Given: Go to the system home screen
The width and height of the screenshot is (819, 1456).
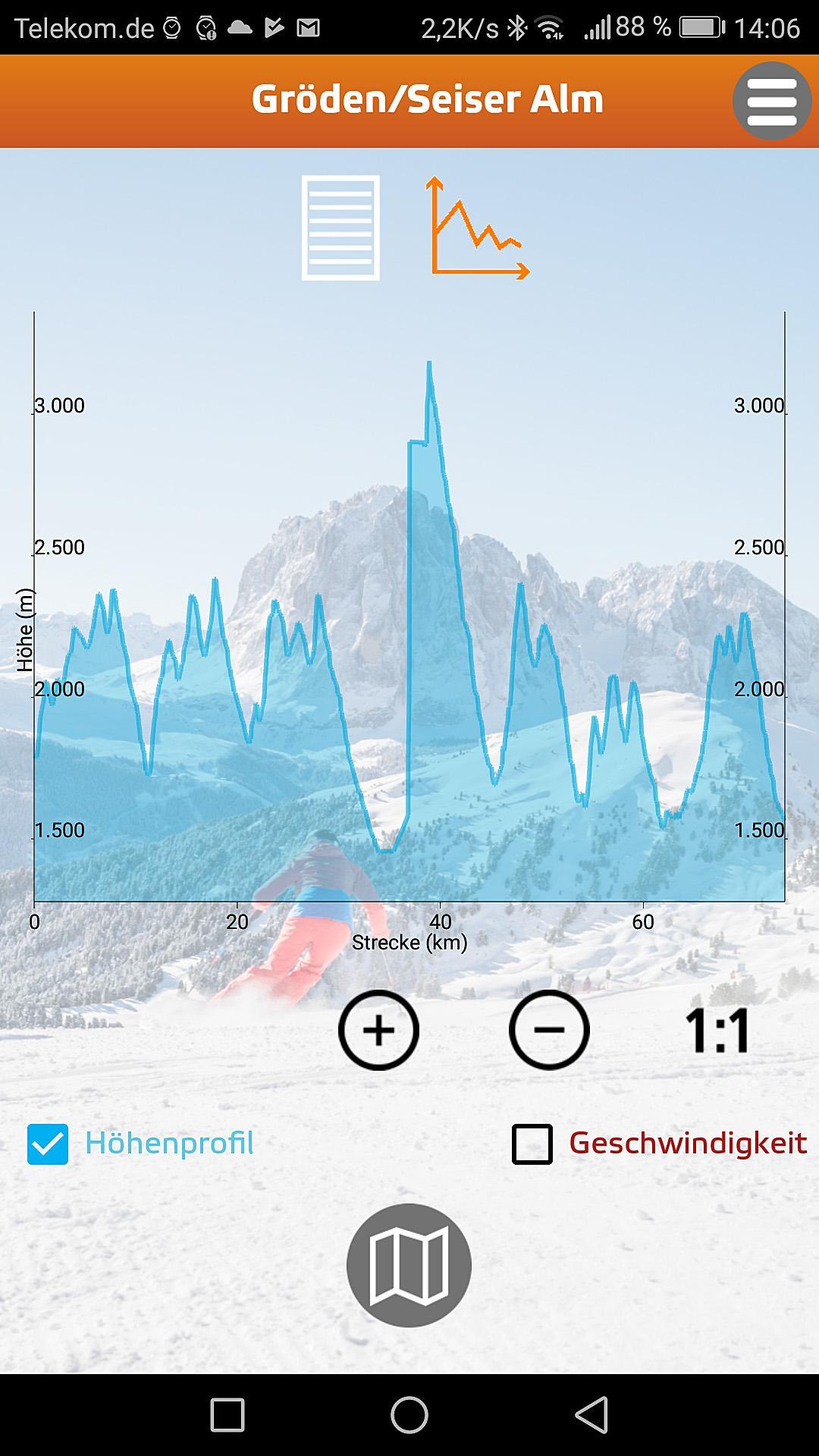Looking at the screenshot, I should click(x=409, y=1414).
